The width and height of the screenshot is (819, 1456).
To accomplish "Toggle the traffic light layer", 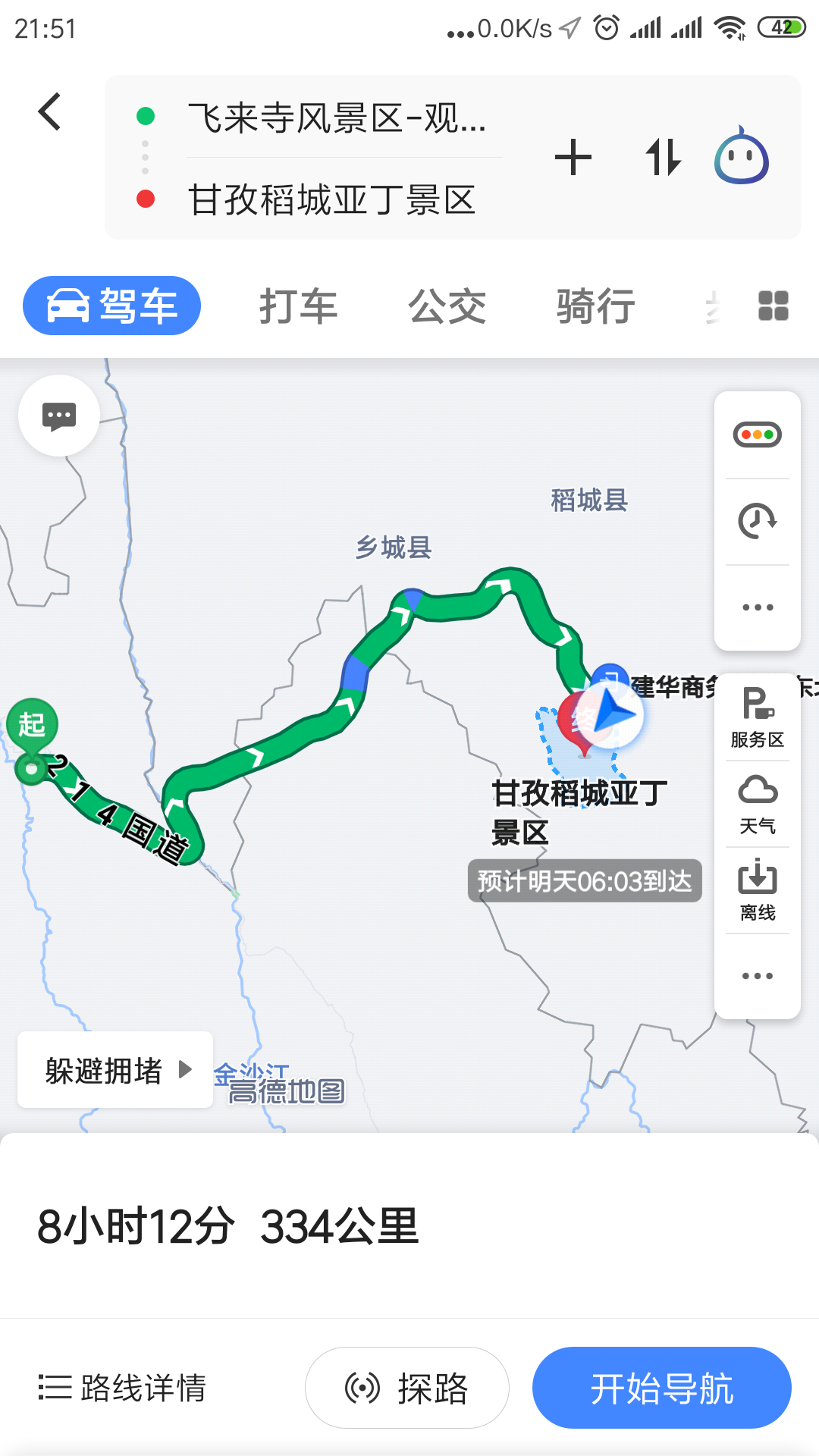I will (x=758, y=435).
